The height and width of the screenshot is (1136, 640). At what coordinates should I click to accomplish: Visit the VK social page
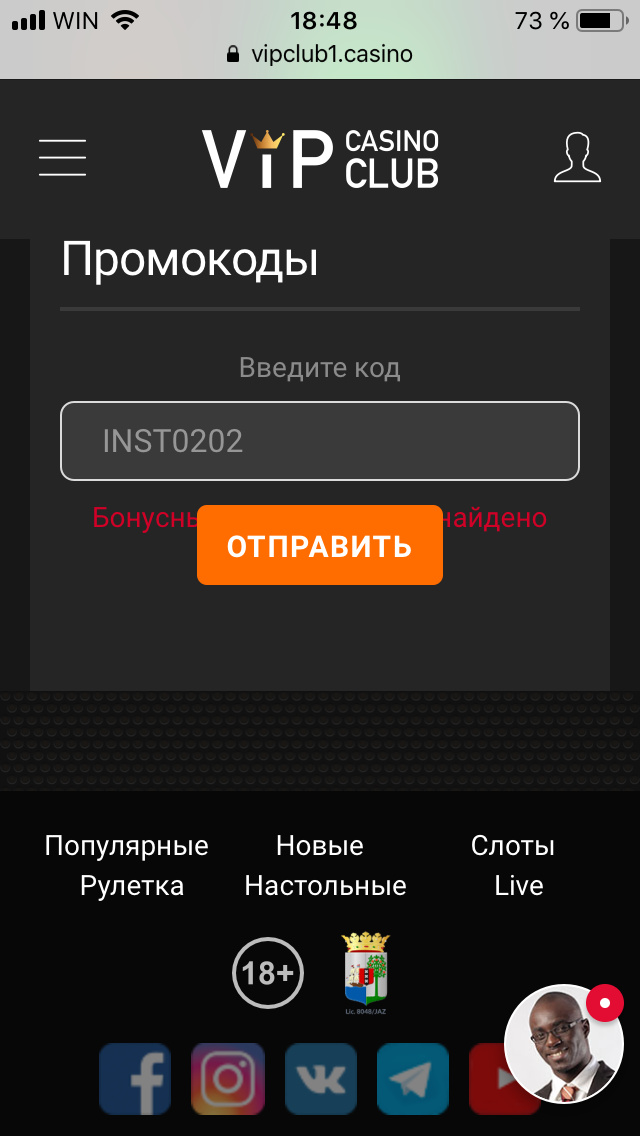tap(320, 1079)
